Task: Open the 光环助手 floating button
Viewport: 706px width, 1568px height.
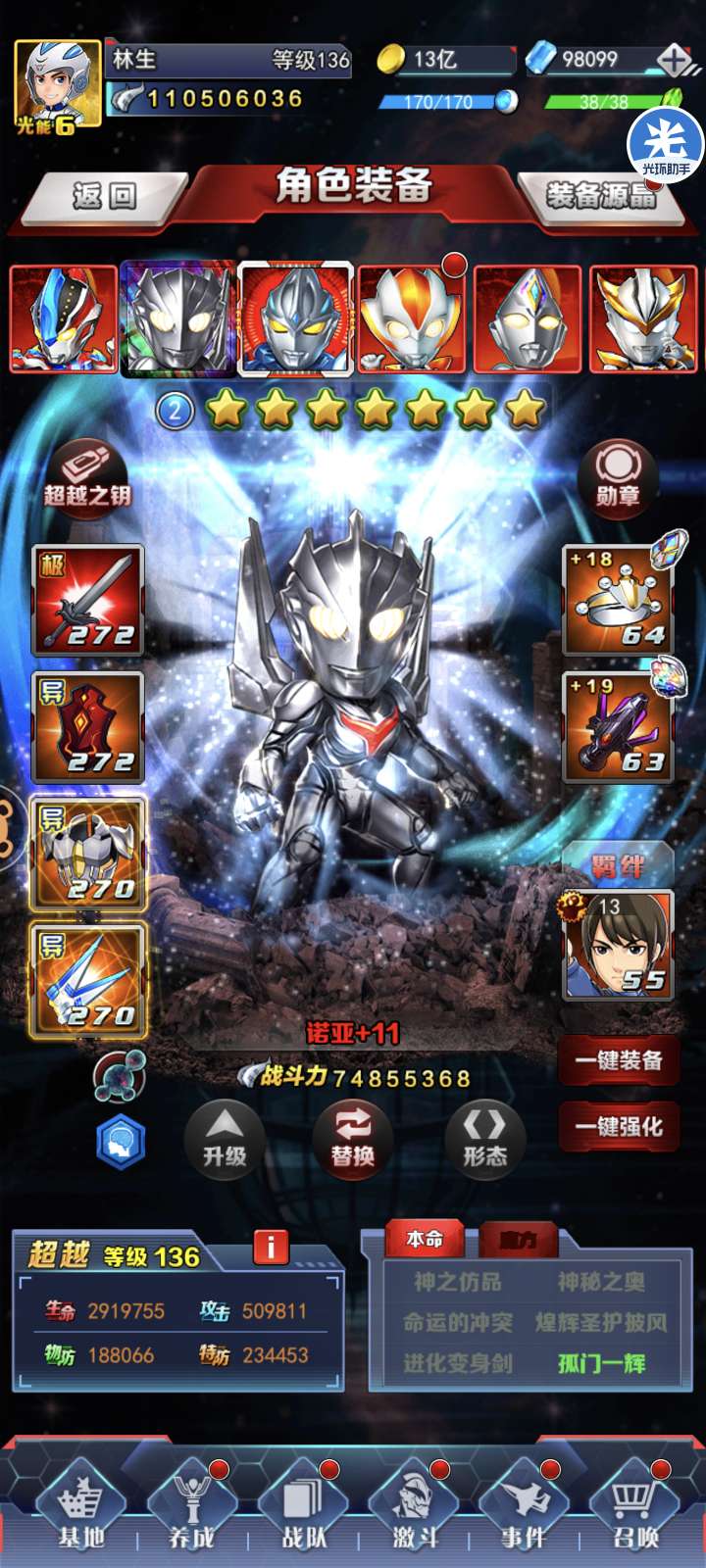Action: tap(666, 147)
